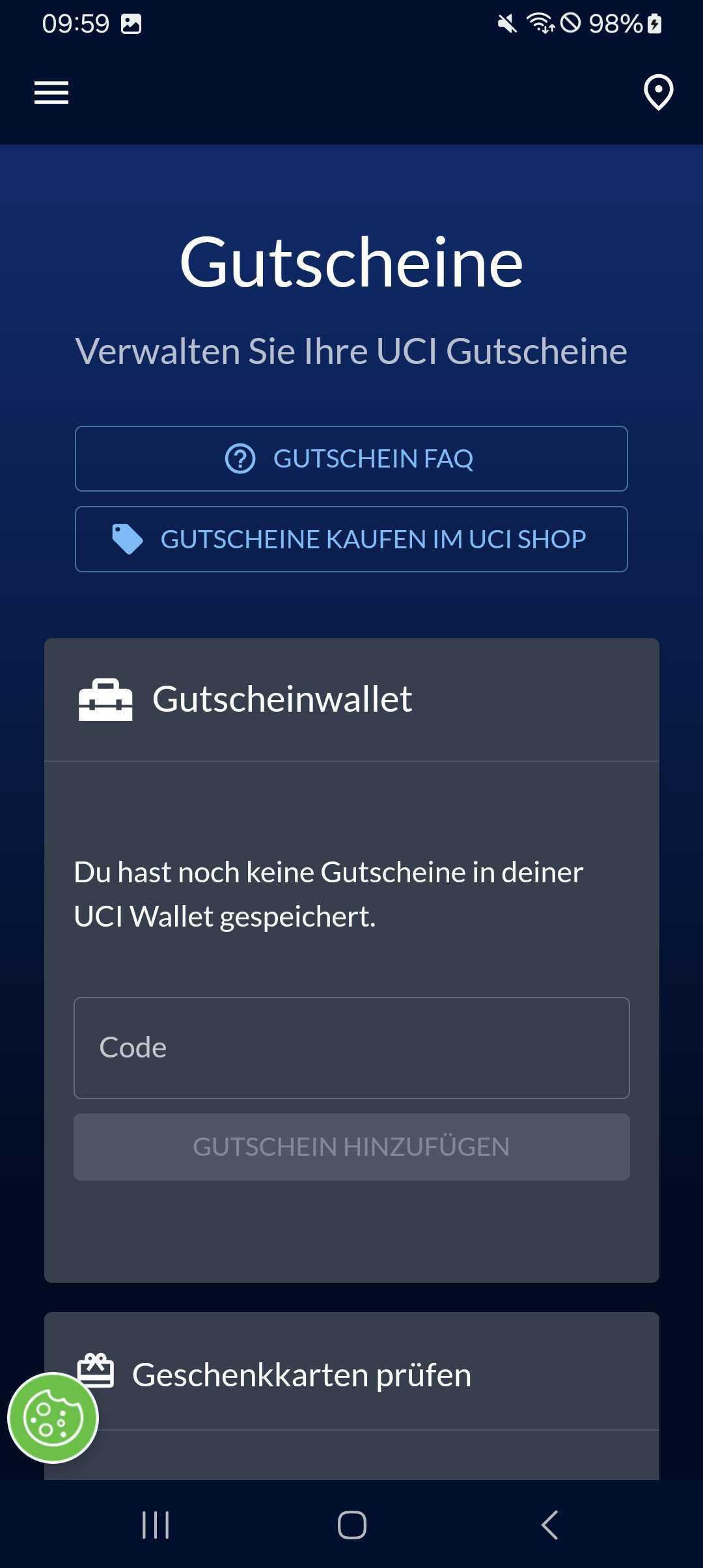
Task: Open the cinema location pin
Action: tap(658, 92)
